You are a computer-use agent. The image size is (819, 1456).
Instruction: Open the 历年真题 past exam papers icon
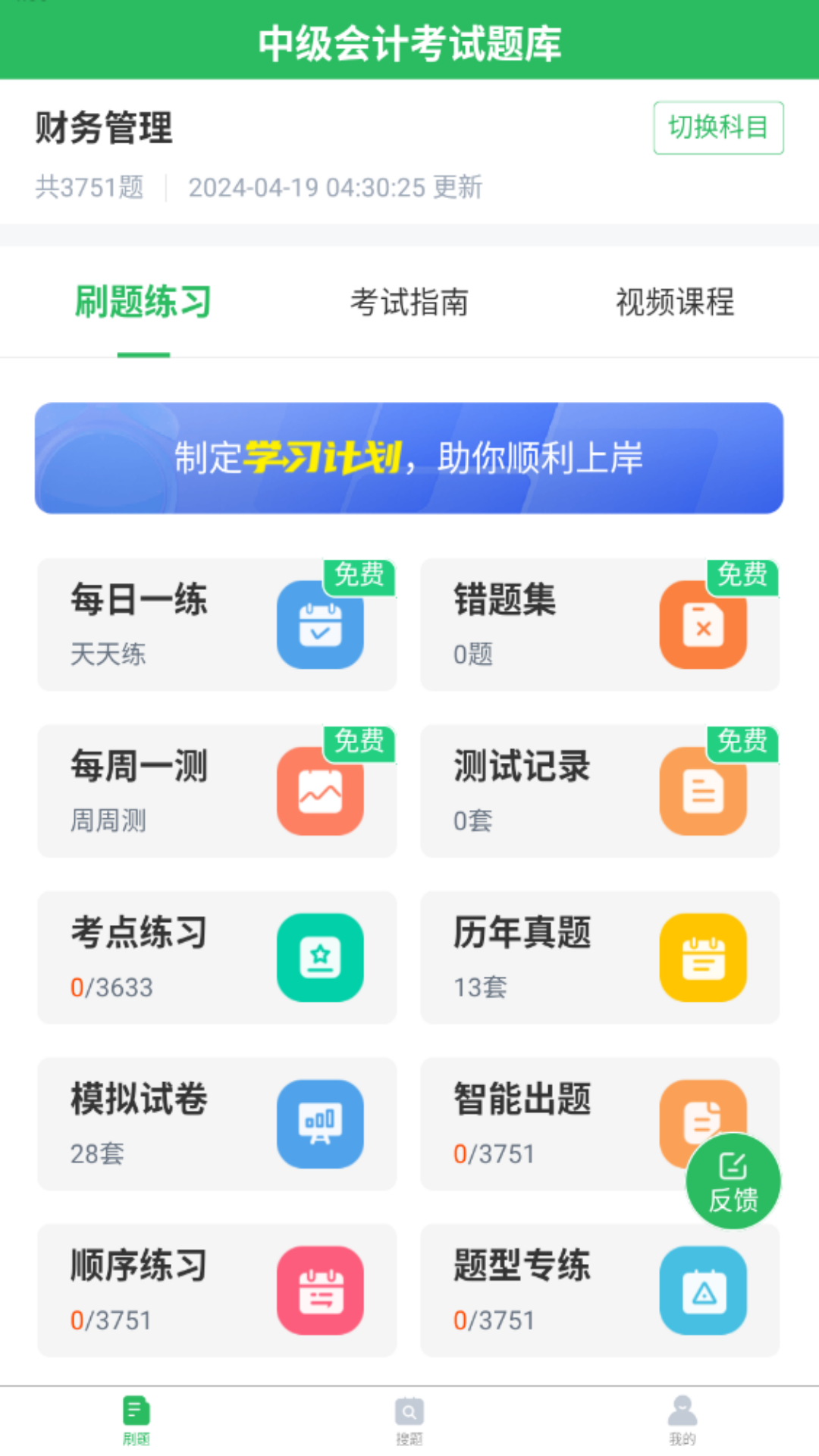click(703, 957)
